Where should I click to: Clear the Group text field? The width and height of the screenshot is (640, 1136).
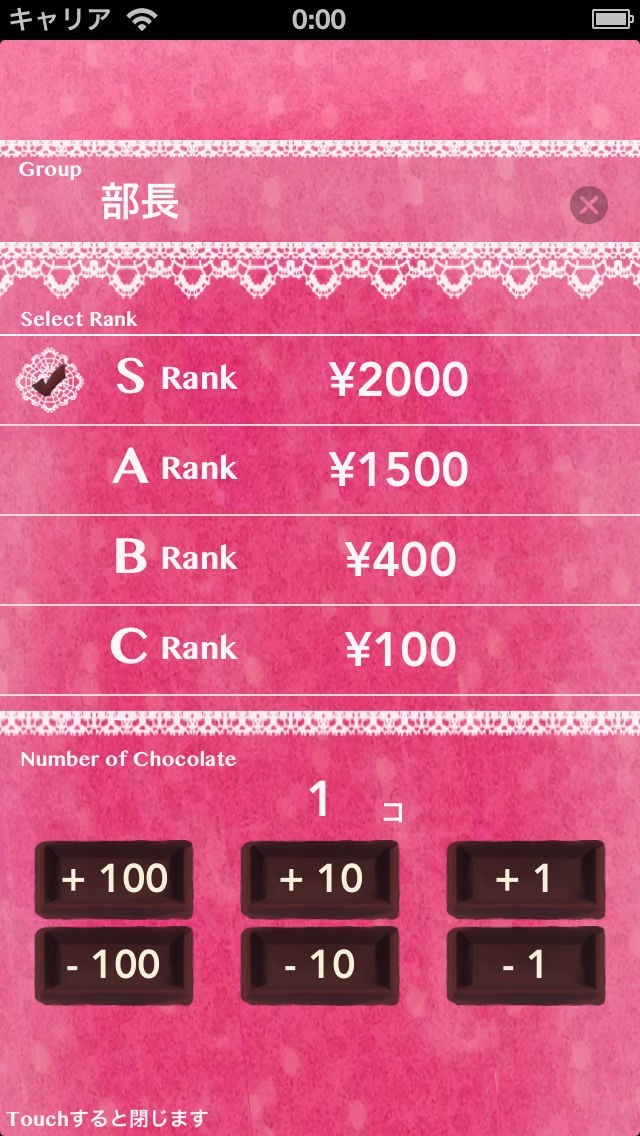(589, 205)
